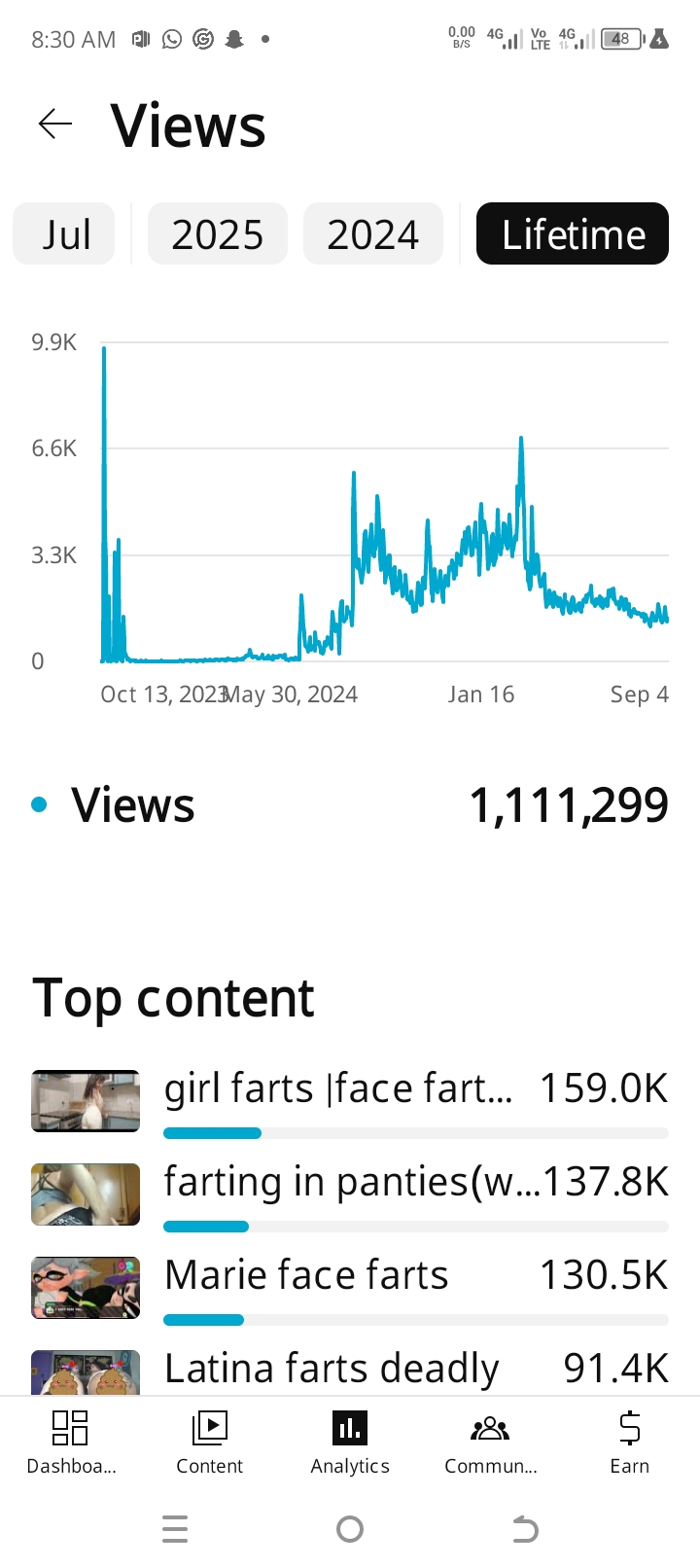Select the Lifetime range chip
This screenshot has height=1568, width=700.
point(572,234)
